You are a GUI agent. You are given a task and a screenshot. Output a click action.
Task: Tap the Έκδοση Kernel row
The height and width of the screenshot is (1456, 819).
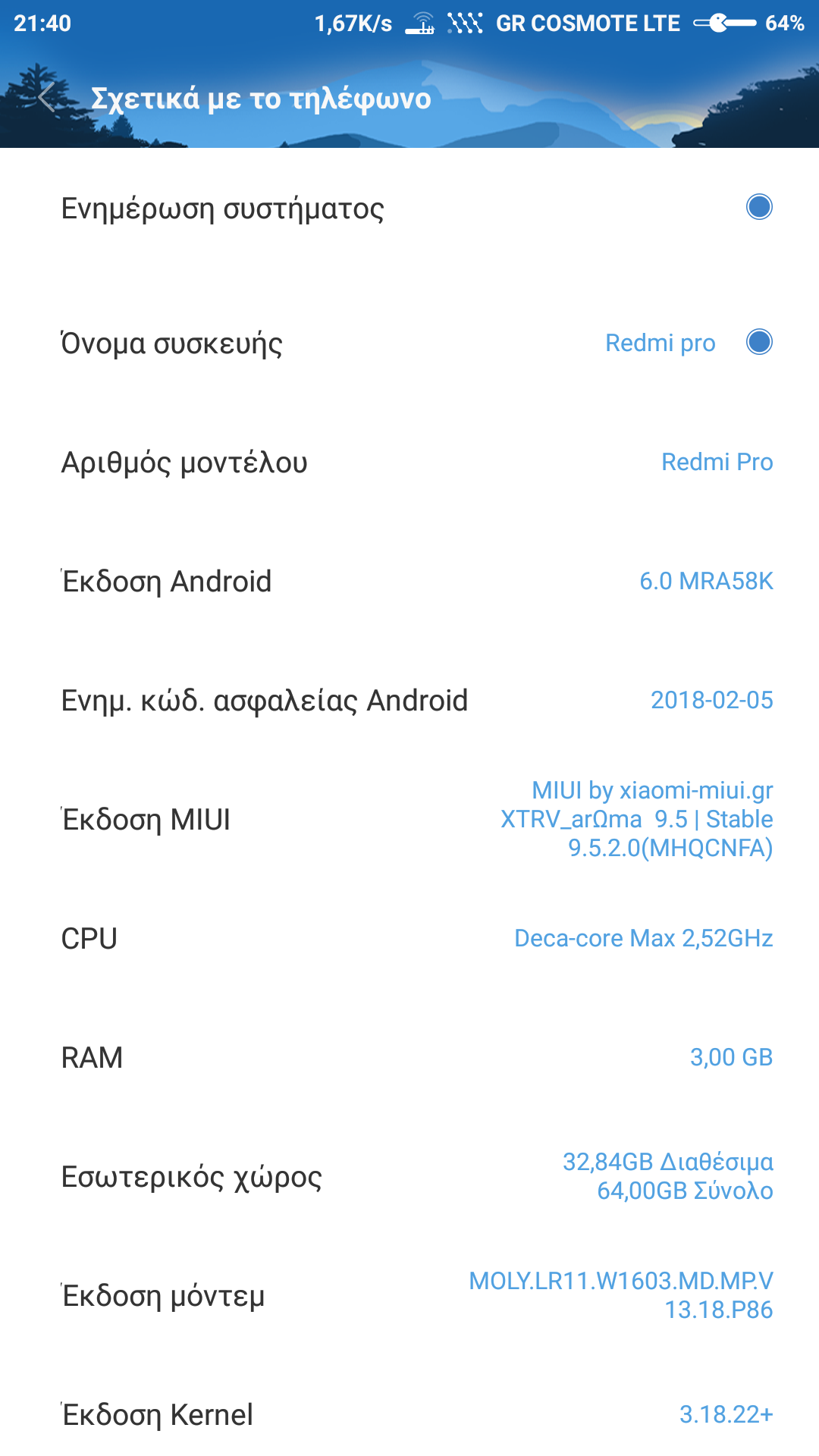point(409,1414)
